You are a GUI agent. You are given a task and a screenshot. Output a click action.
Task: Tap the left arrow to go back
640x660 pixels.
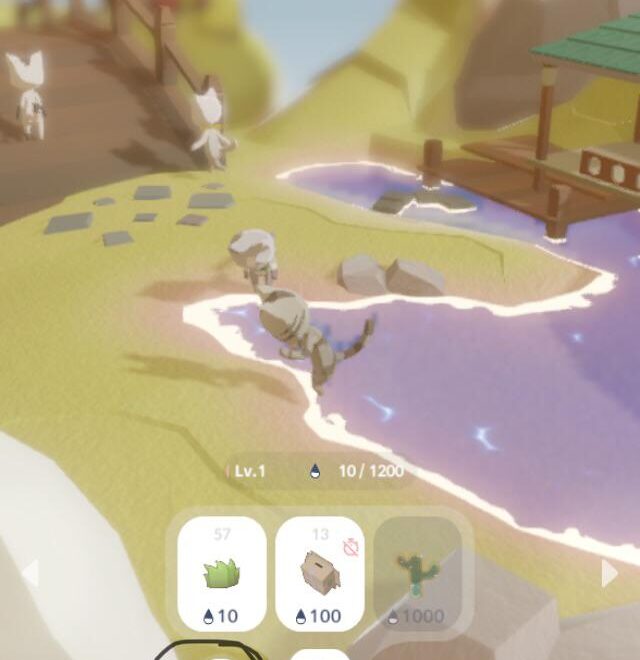coord(30,573)
